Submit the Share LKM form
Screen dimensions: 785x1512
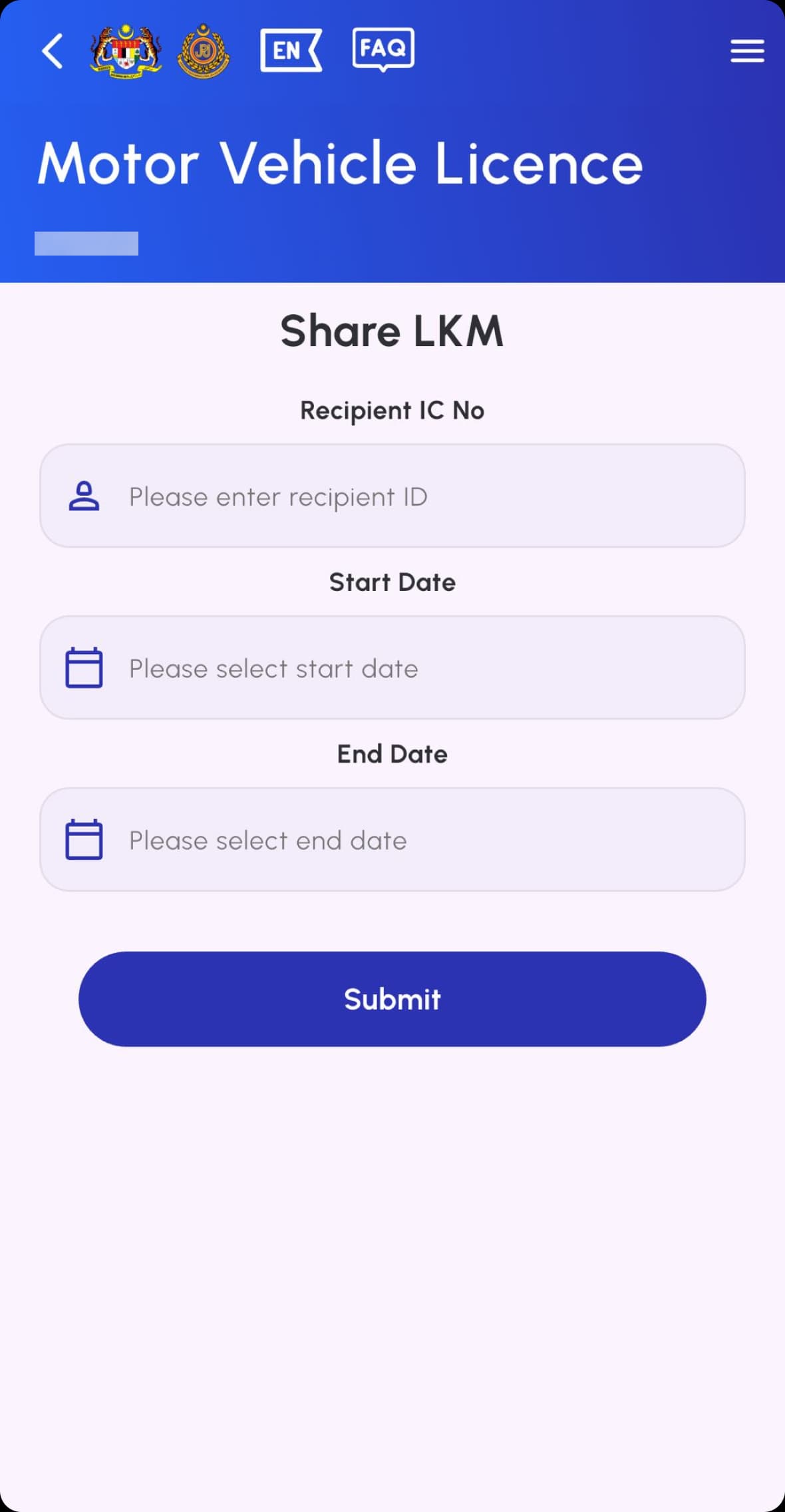[x=392, y=998]
